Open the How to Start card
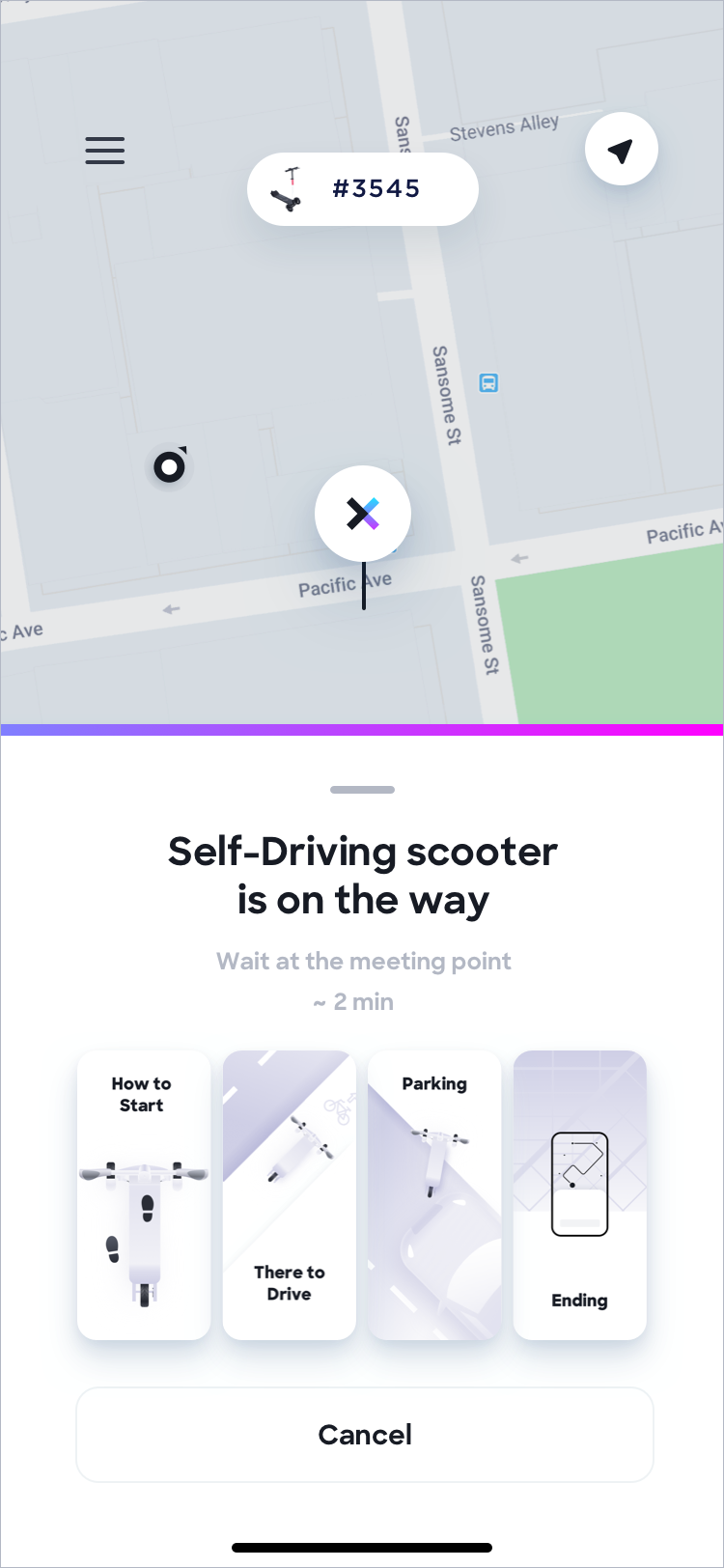Viewport: 724px width, 1568px height. (x=144, y=1194)
